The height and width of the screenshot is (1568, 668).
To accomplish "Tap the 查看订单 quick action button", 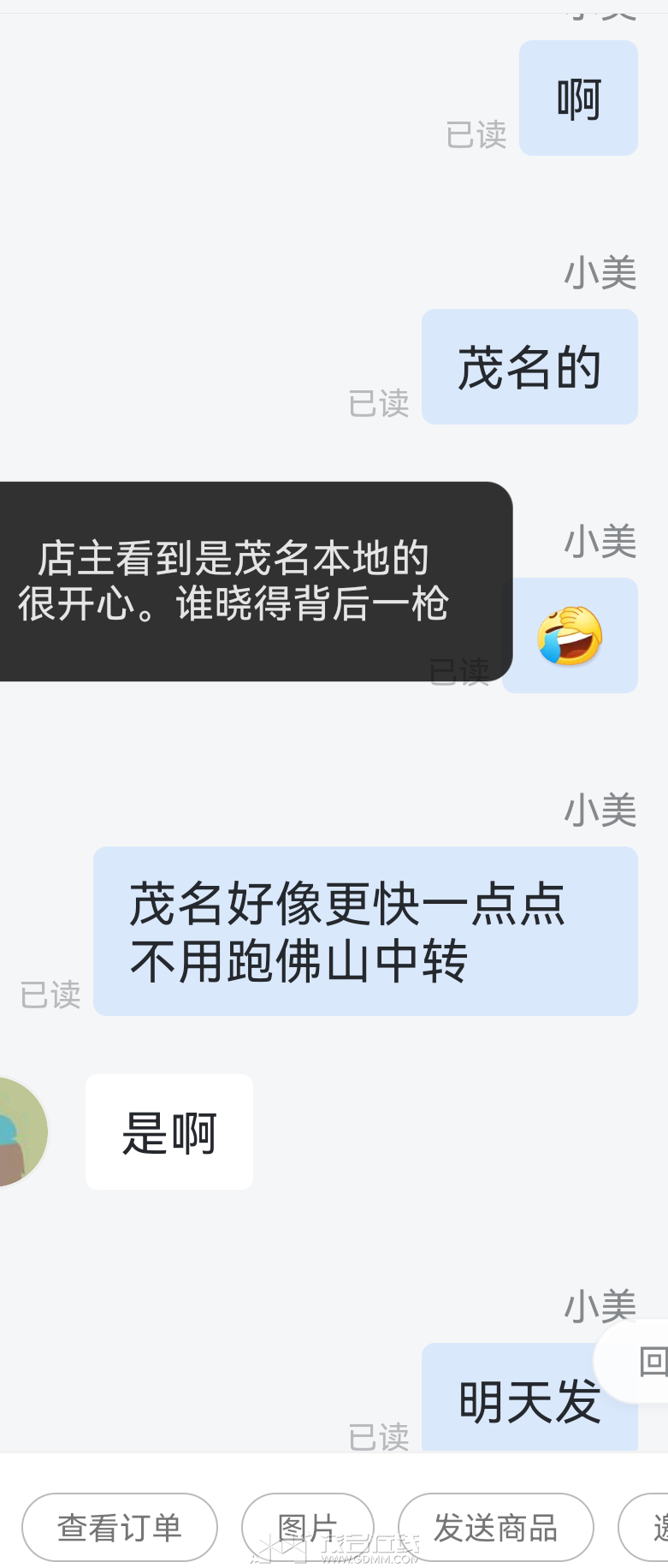I will 120,1527.
